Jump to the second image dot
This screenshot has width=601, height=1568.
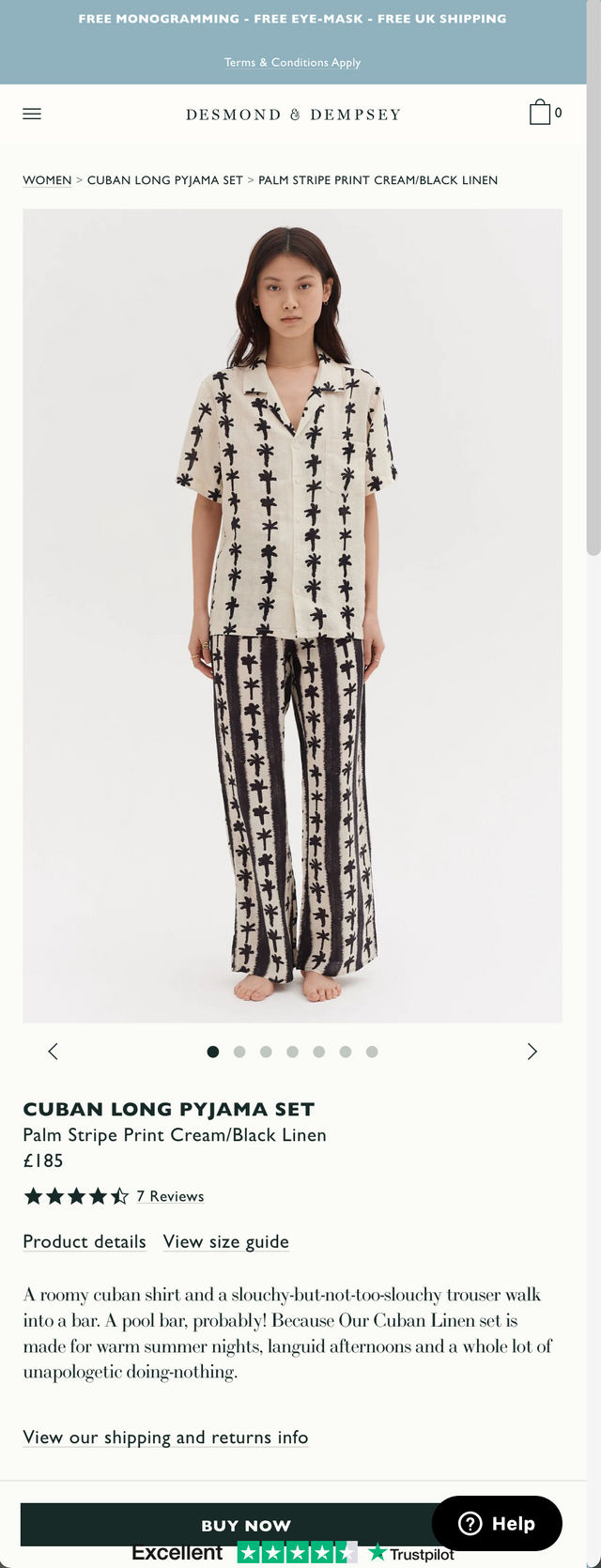pyautogui.click(x=239, y=1052)
